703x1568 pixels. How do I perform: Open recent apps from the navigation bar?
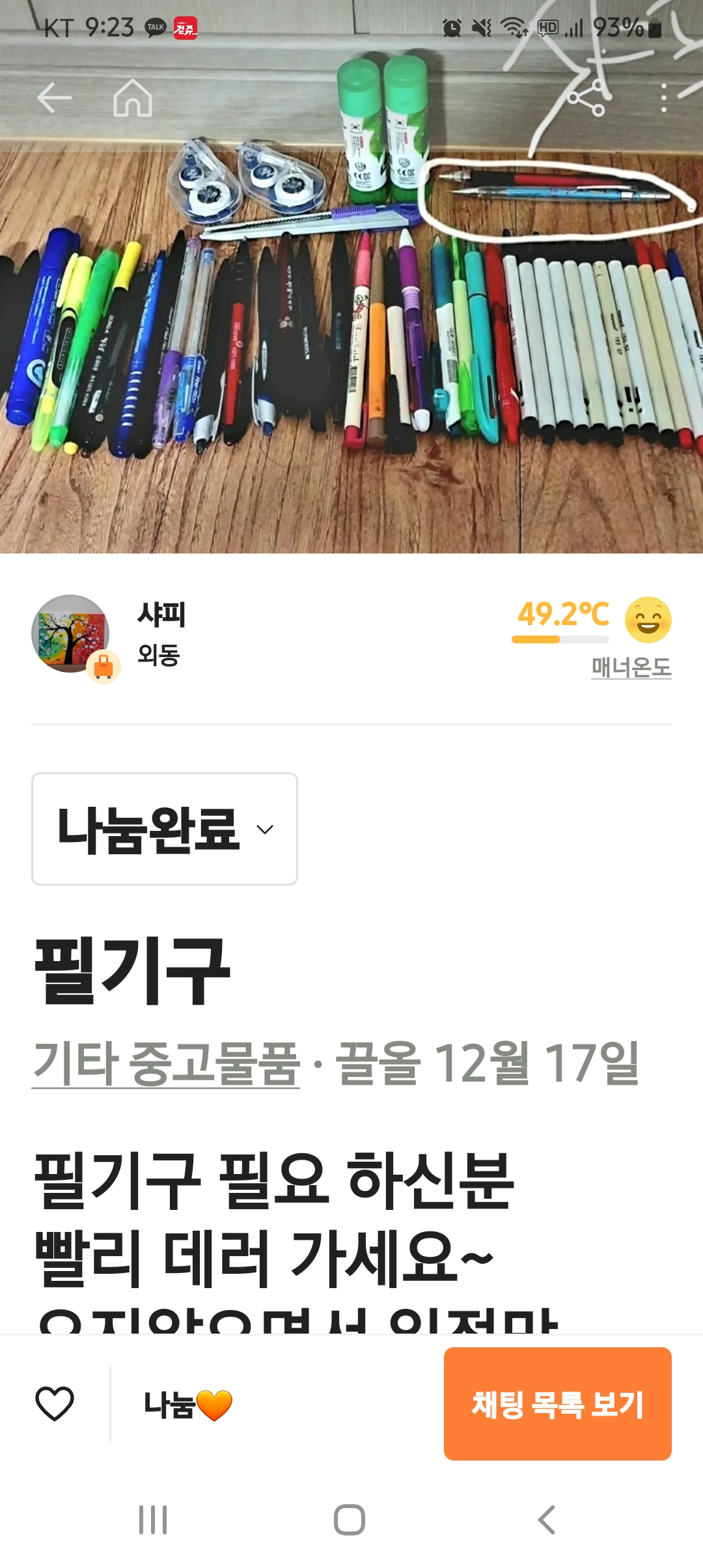point(153,1520)
